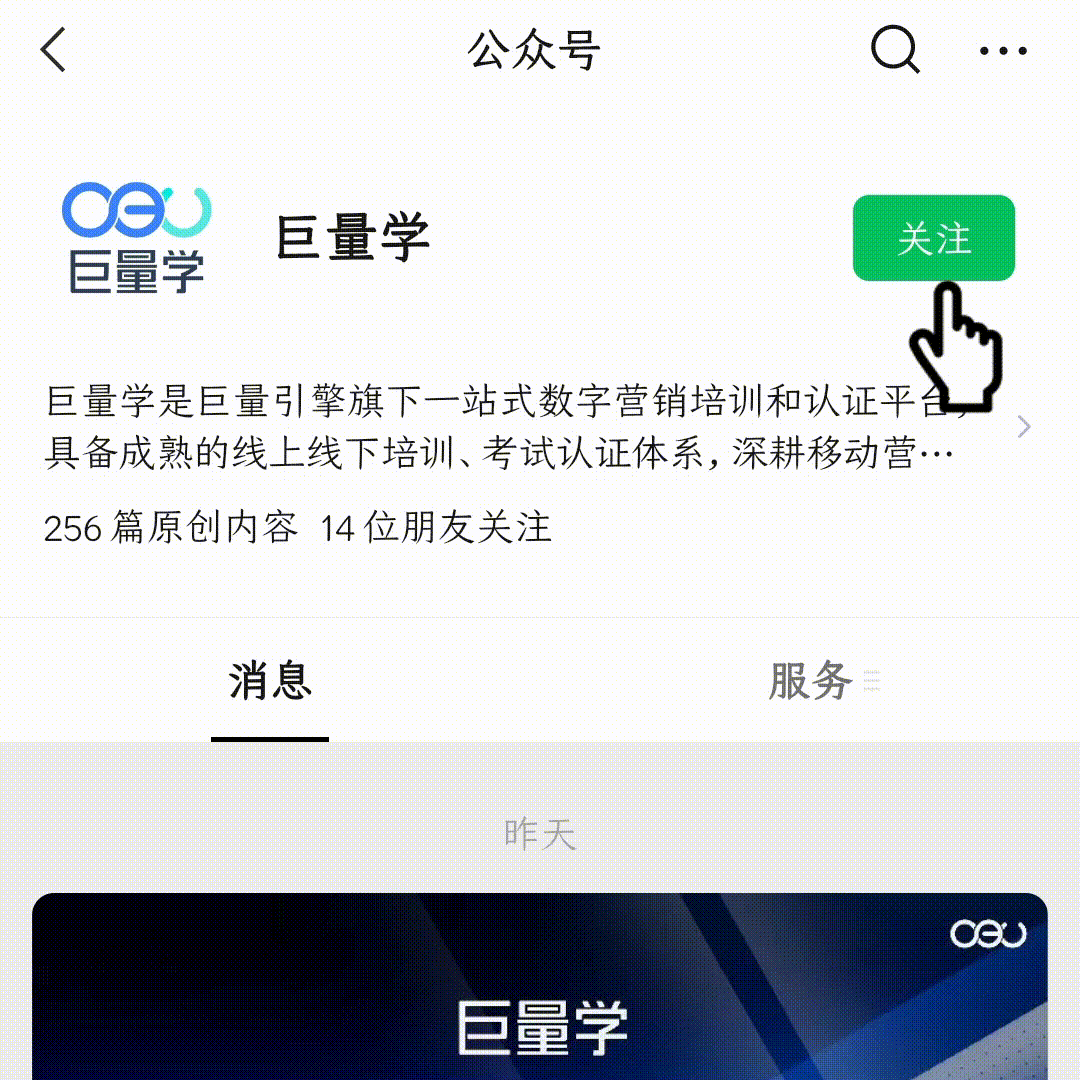Screen dimensions: 1080x1080
Task: Open the three-dot overflow menu
Action: click(x=1003, y=51)
